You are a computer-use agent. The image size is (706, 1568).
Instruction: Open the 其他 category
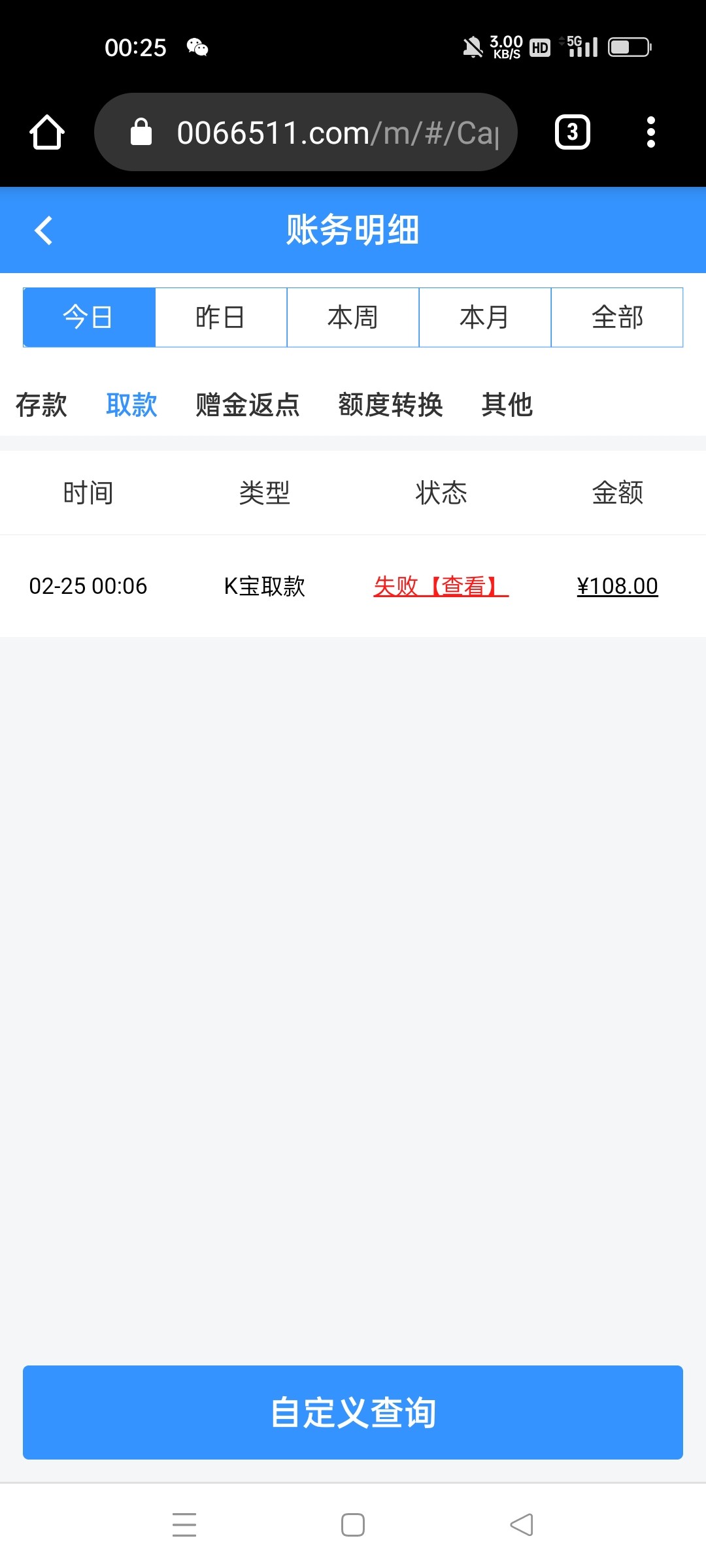(507, 405)
